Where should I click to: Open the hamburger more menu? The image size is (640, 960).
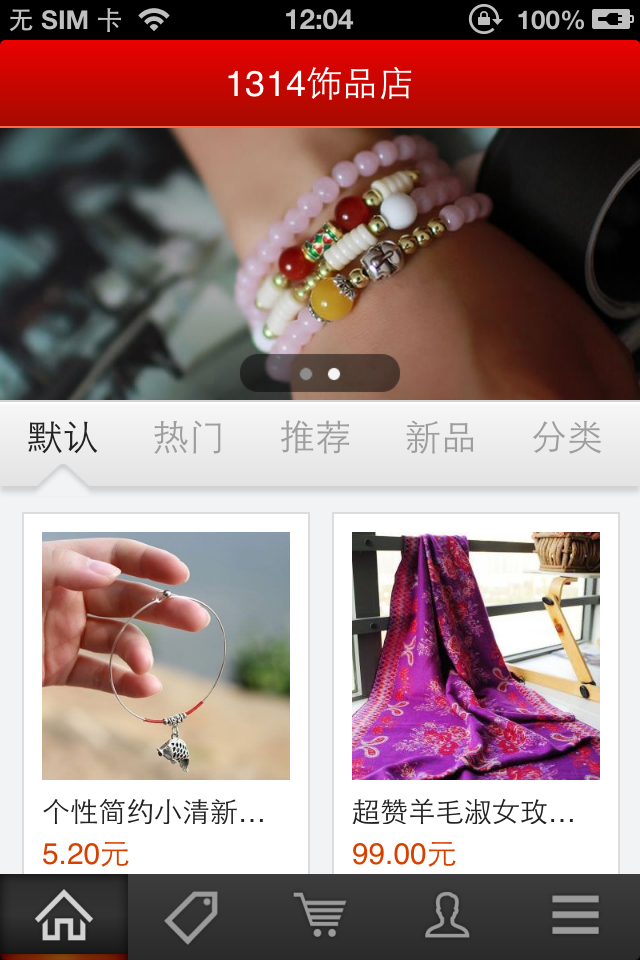(x=575, y=916)
